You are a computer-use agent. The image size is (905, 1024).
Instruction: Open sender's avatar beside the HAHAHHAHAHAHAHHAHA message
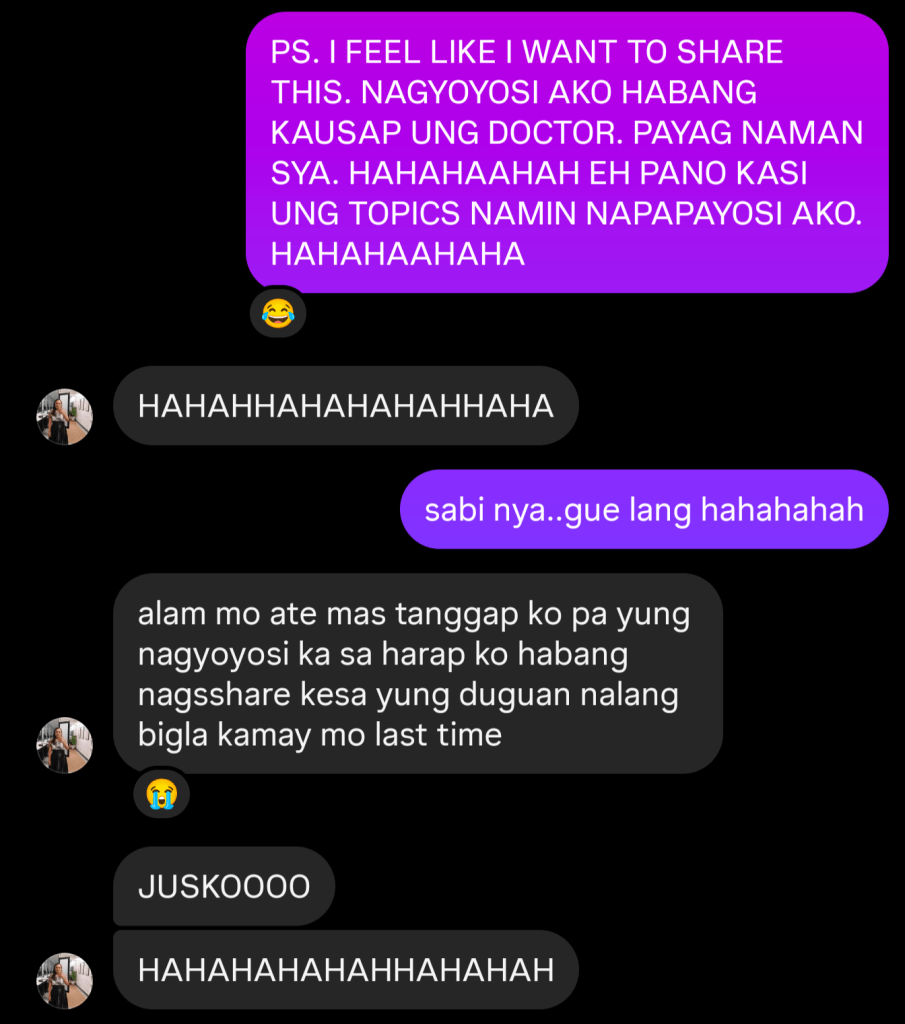(x=65, y=416)
